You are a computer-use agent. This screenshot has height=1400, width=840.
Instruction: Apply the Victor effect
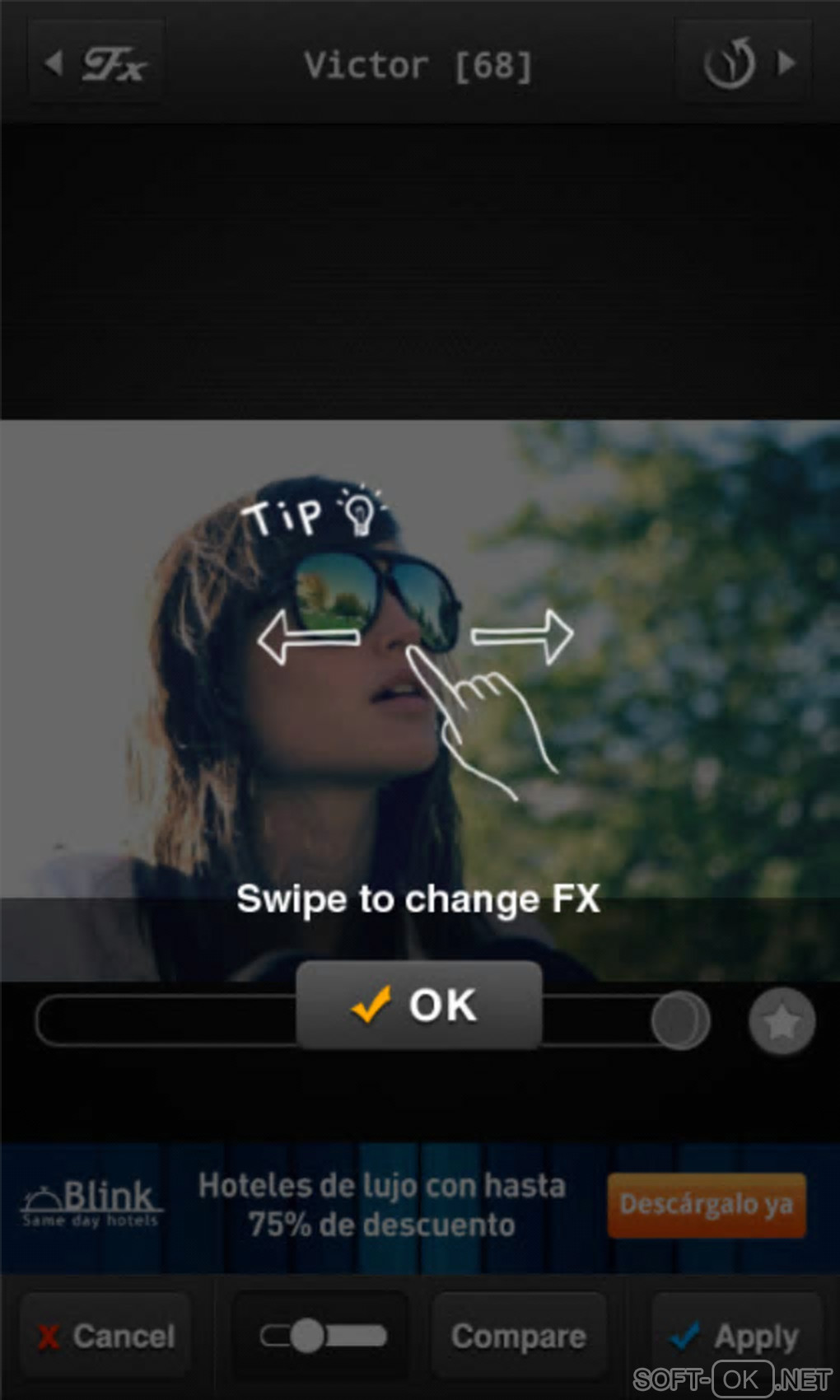737,1336
